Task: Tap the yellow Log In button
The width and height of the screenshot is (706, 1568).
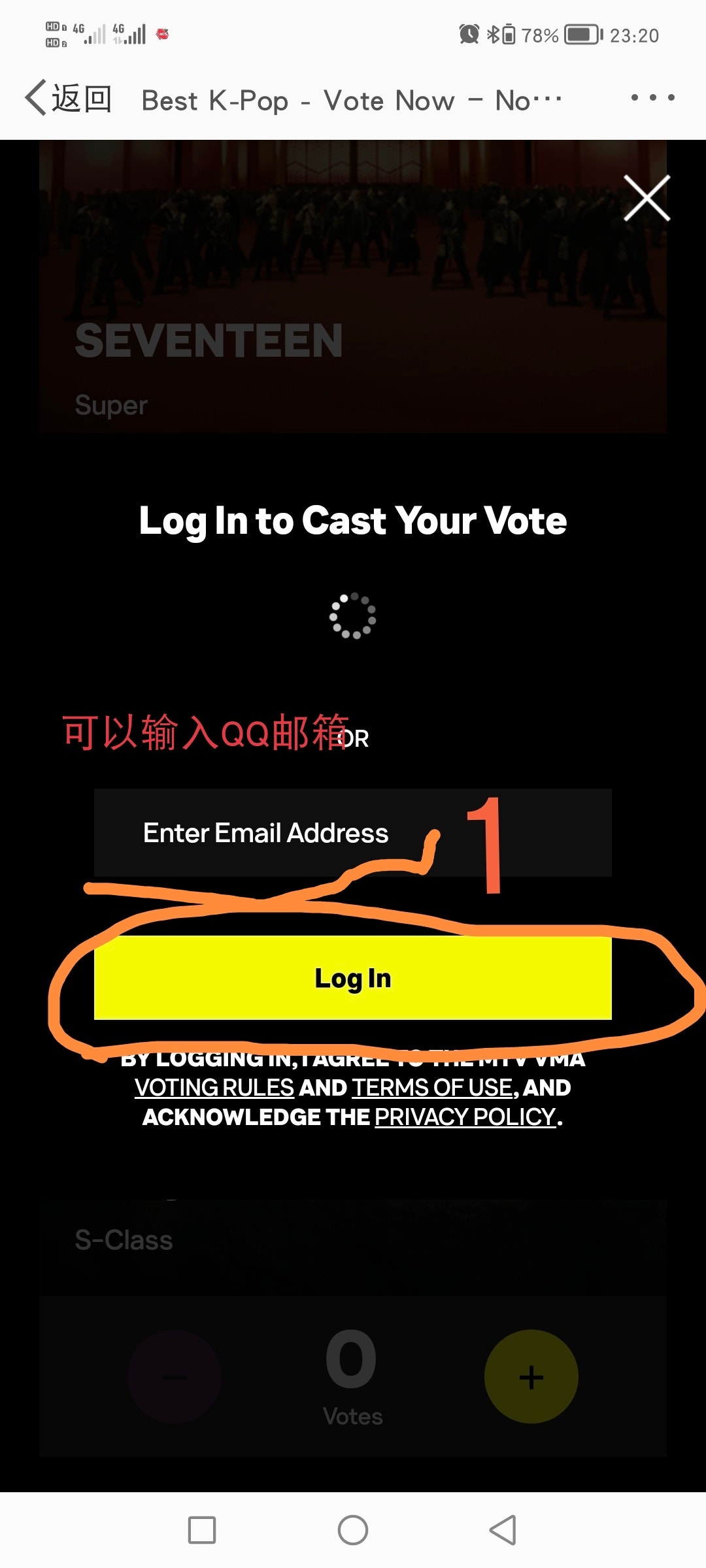Action: [352, 978]
